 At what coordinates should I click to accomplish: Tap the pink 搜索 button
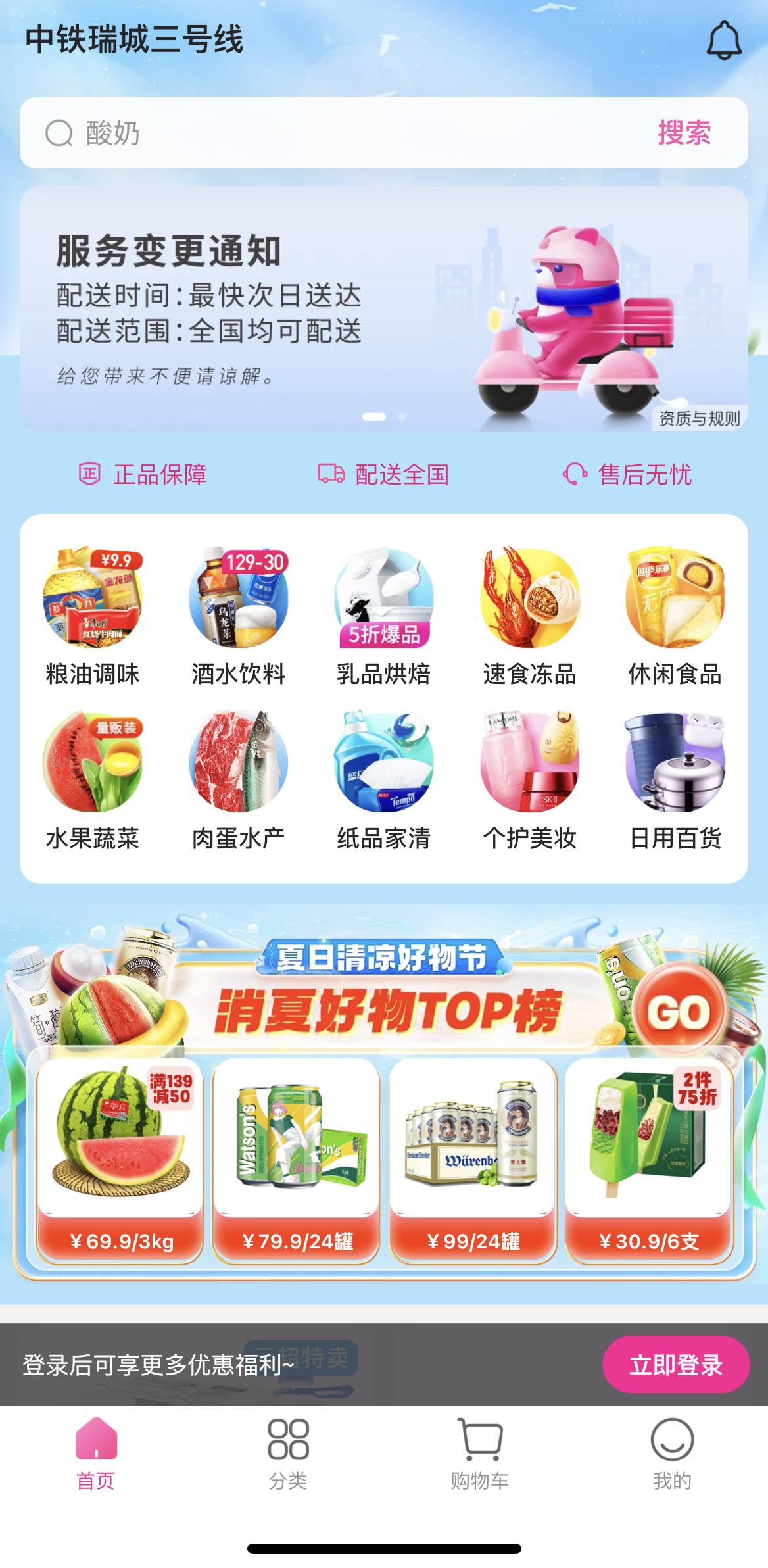684,134
